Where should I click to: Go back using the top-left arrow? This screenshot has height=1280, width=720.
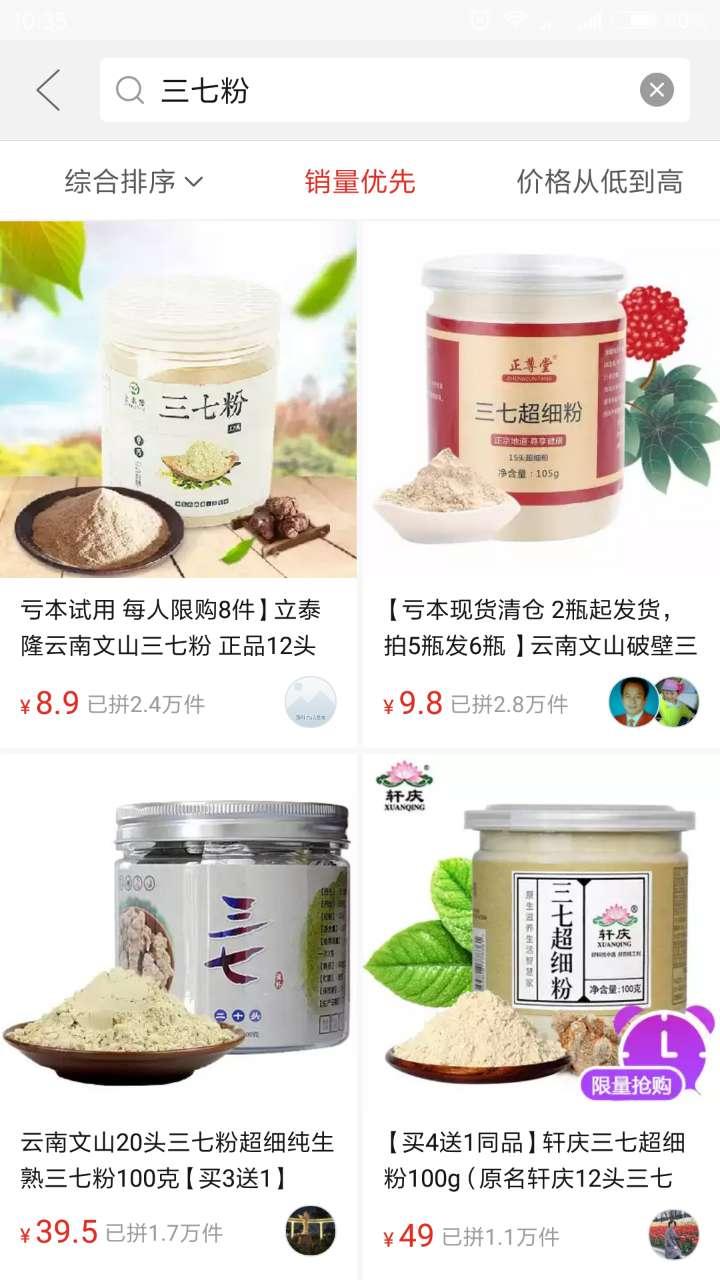click(x=48, y=91)
